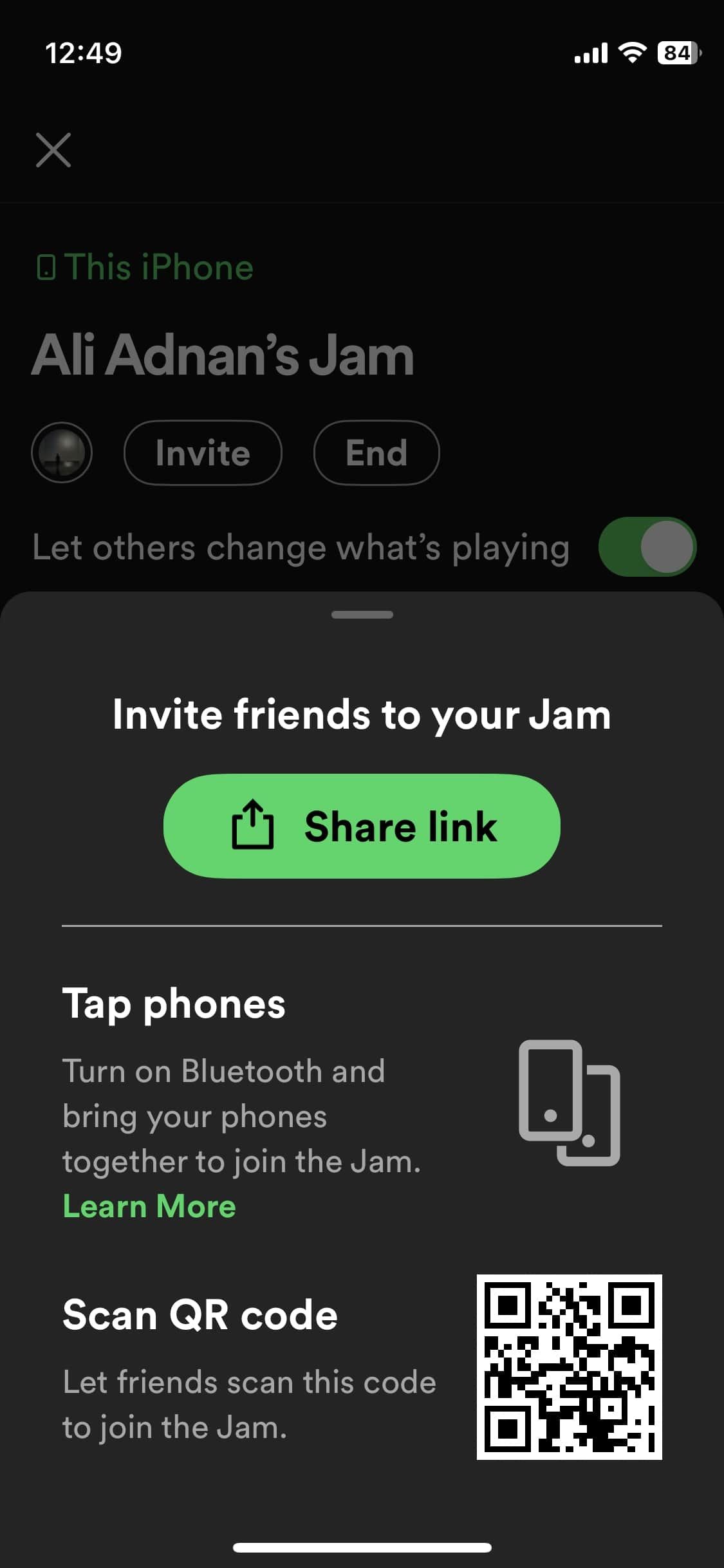This screenshot has width=724, height=1568.
Task: Select the phone icon beside This iPhone
Action: pos(47,266)
